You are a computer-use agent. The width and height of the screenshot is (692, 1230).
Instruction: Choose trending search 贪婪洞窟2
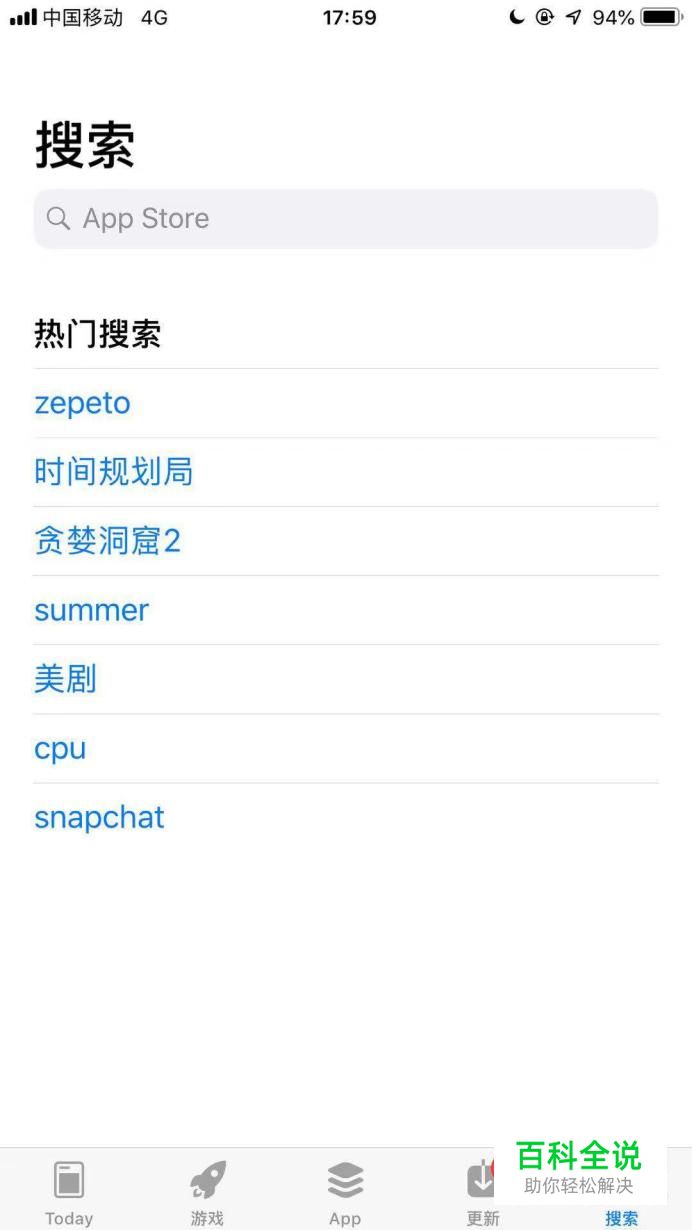(346, 541)
